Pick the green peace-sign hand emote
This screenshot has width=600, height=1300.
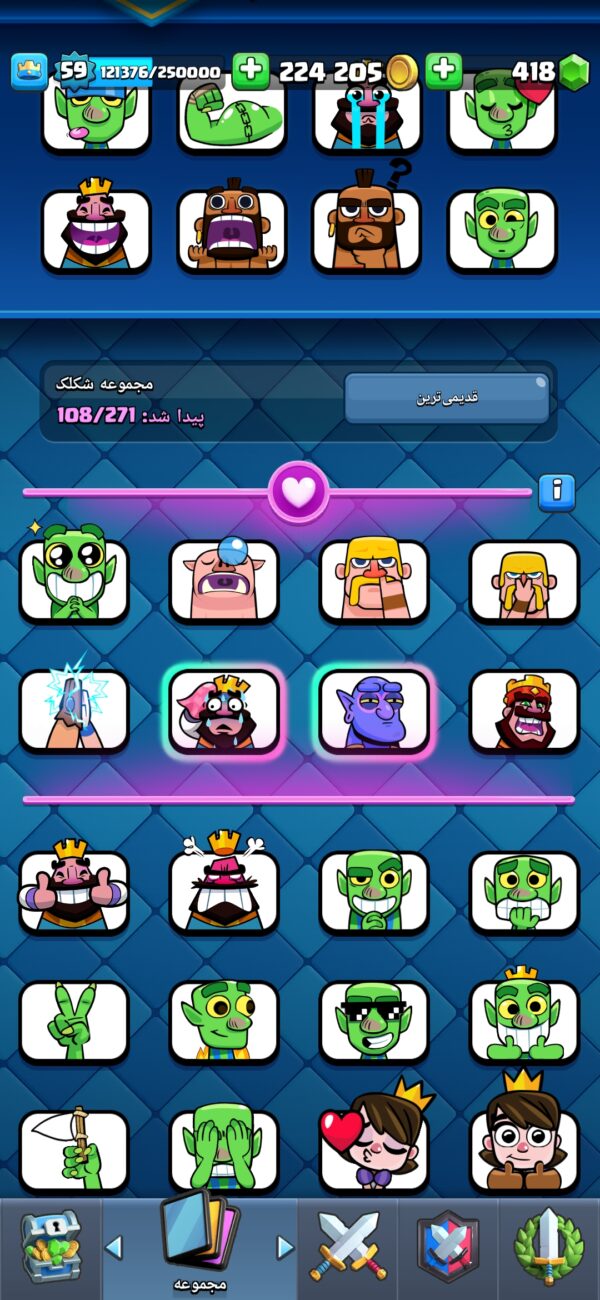point(74,1025)
